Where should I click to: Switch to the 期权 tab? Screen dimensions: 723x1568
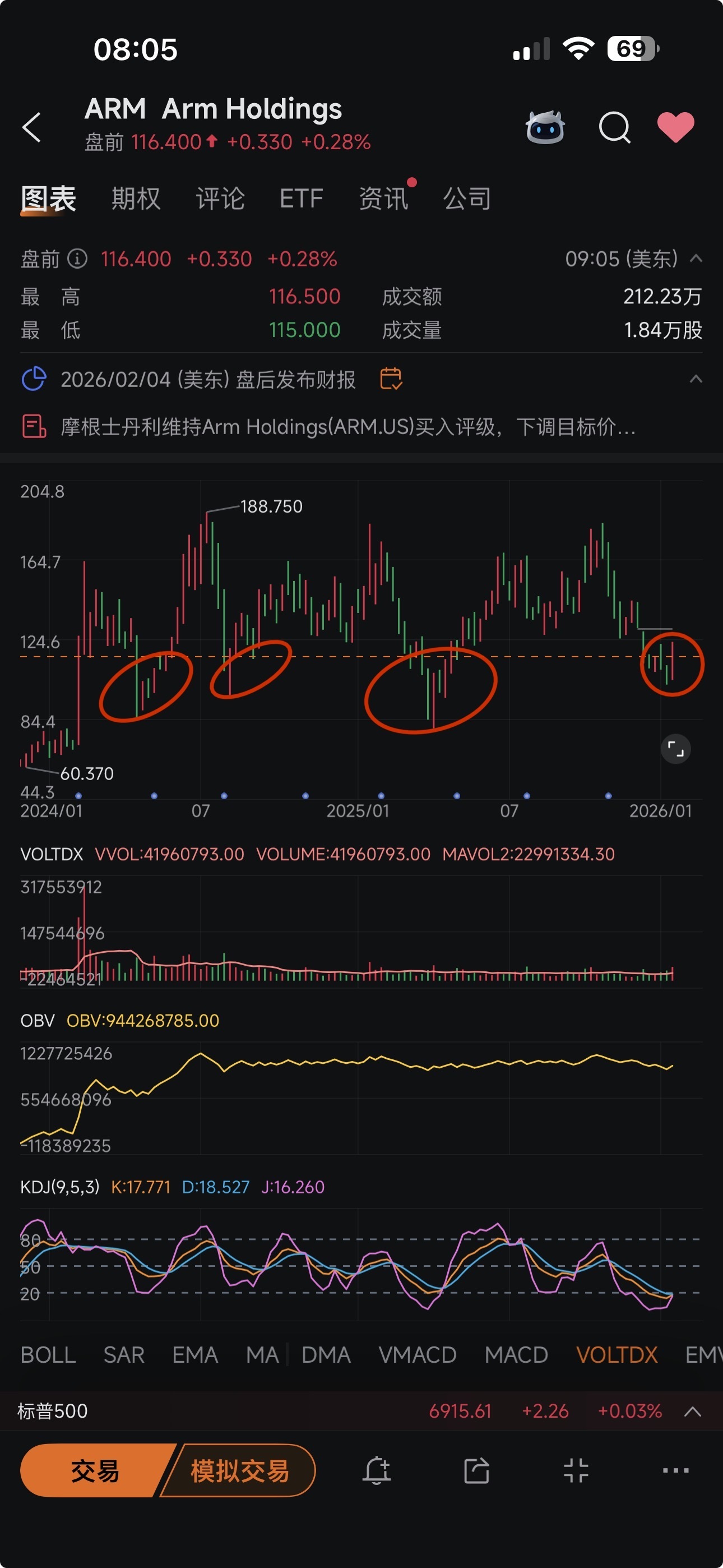tap(136, 199)
